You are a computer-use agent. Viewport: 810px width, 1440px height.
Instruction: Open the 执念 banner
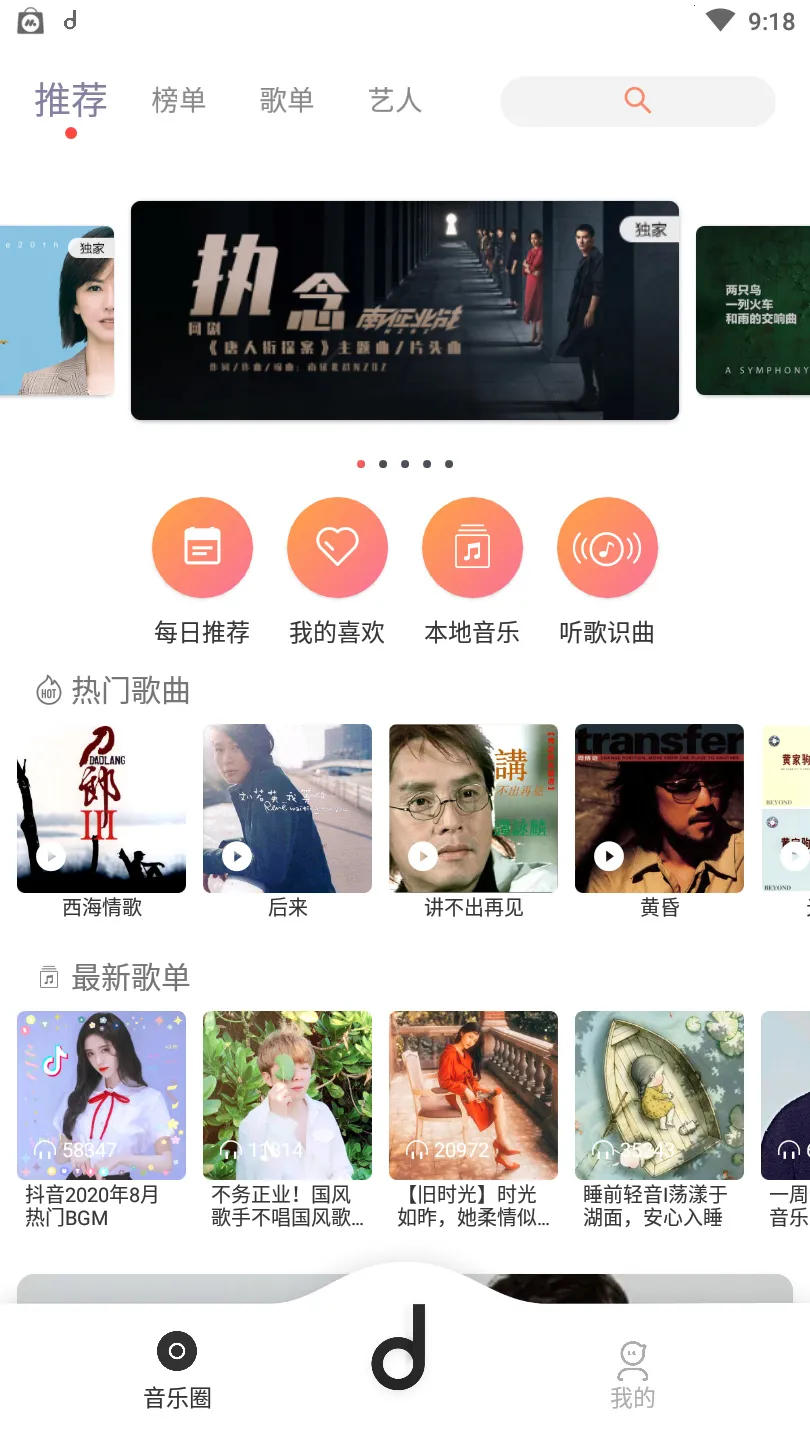pos(405,310)
